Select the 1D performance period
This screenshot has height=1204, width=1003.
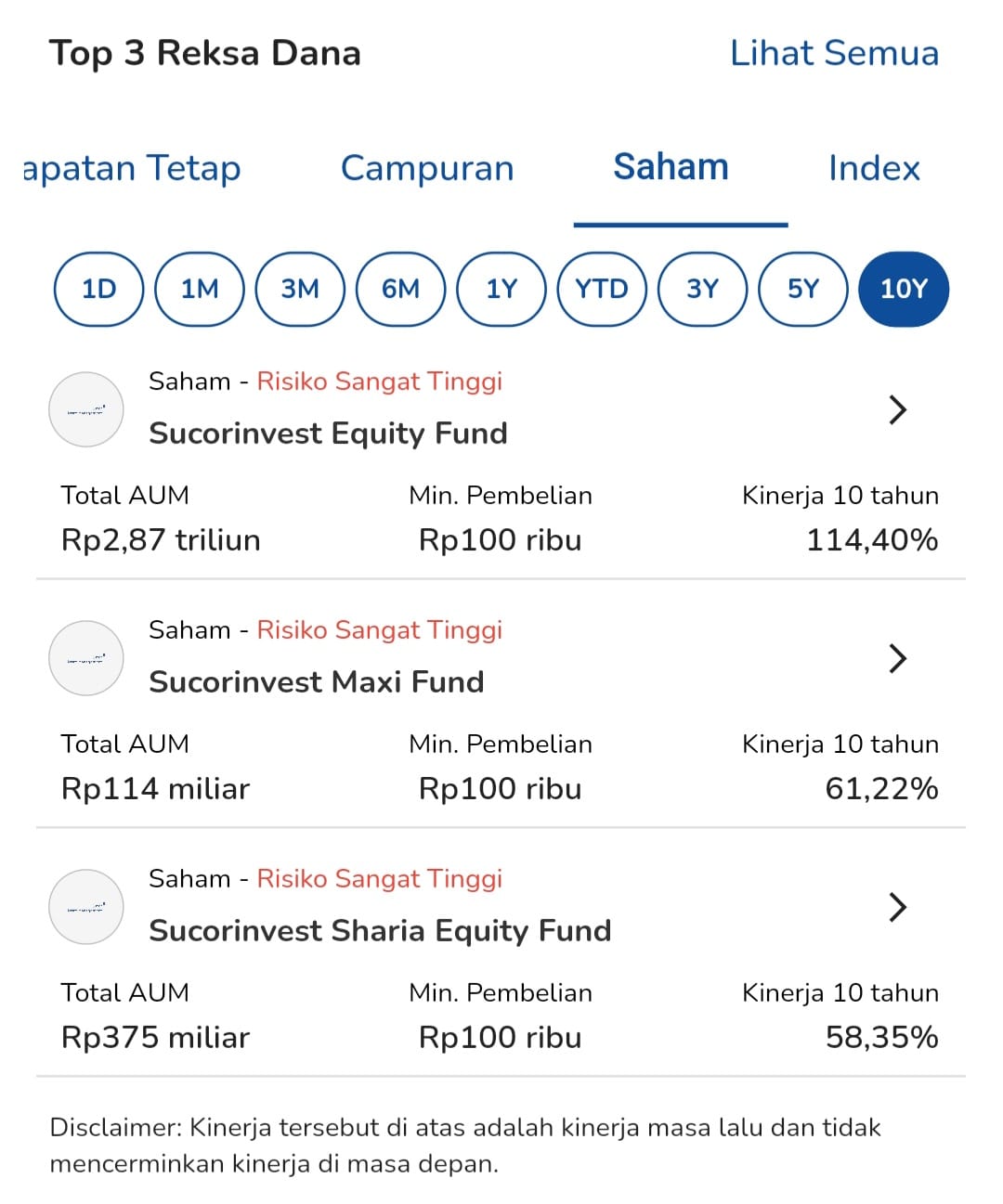point(98,289)
